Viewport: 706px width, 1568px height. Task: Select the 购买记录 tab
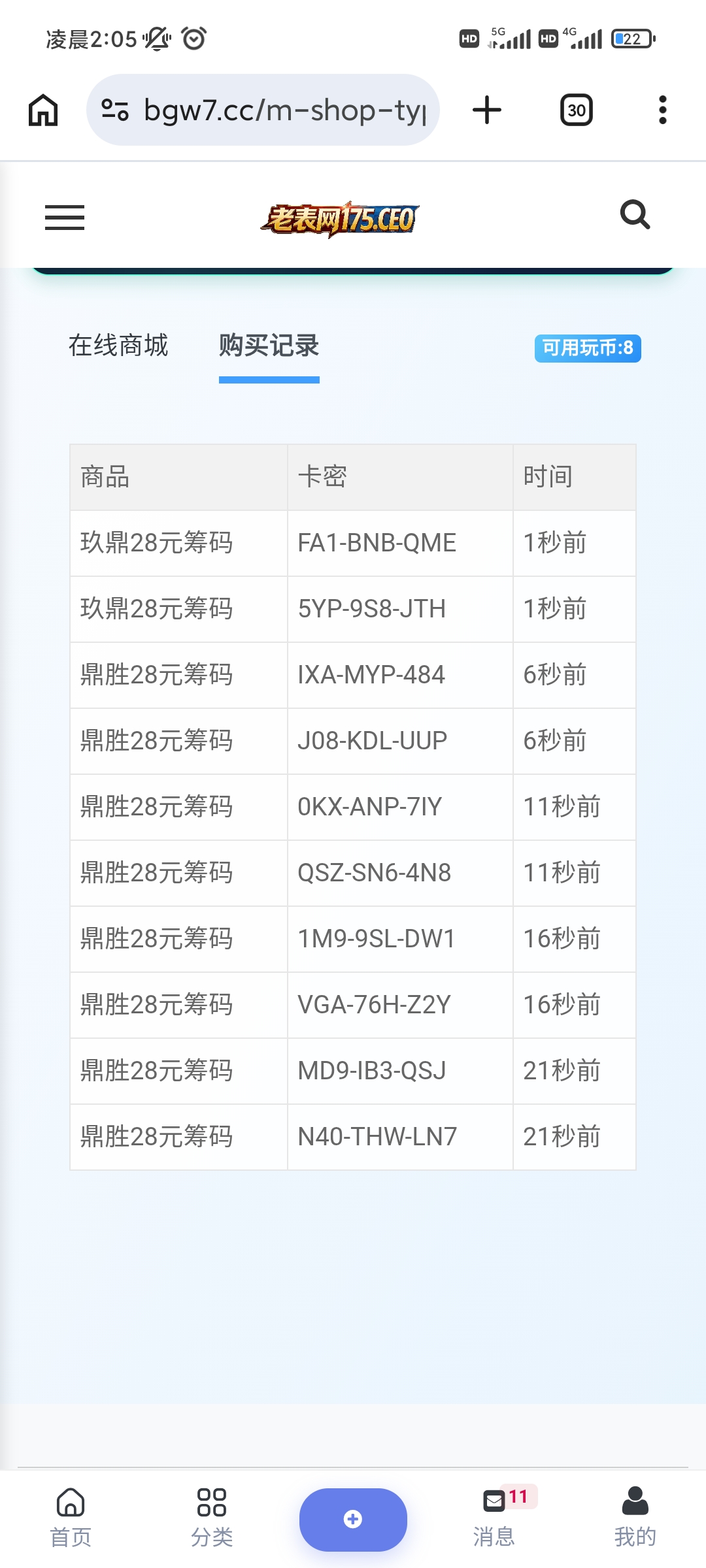[x=269, y=346]
